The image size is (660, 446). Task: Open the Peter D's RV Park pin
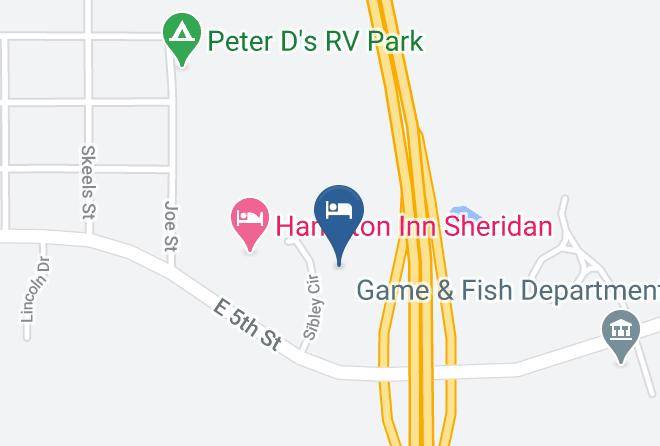(182, 39)
